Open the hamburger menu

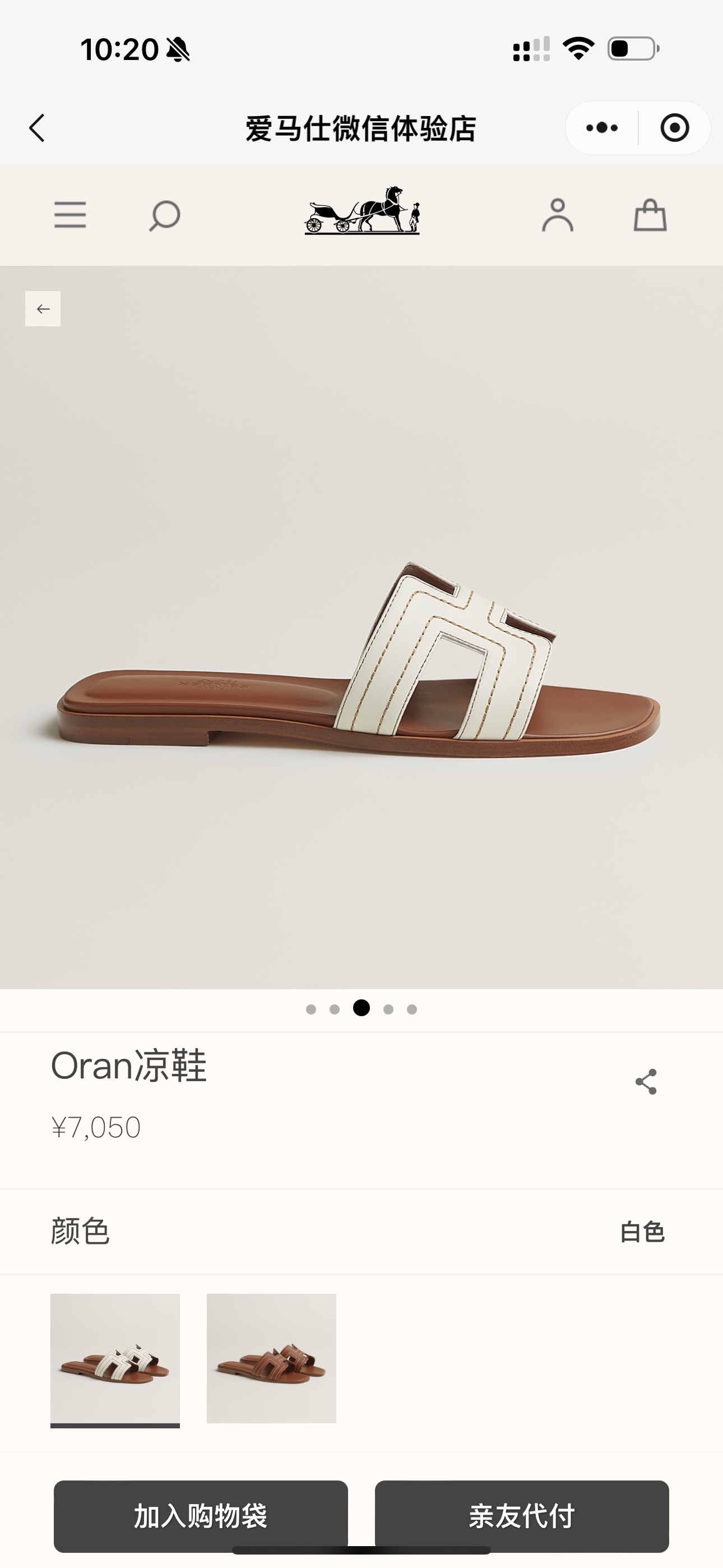pos(70,215)
